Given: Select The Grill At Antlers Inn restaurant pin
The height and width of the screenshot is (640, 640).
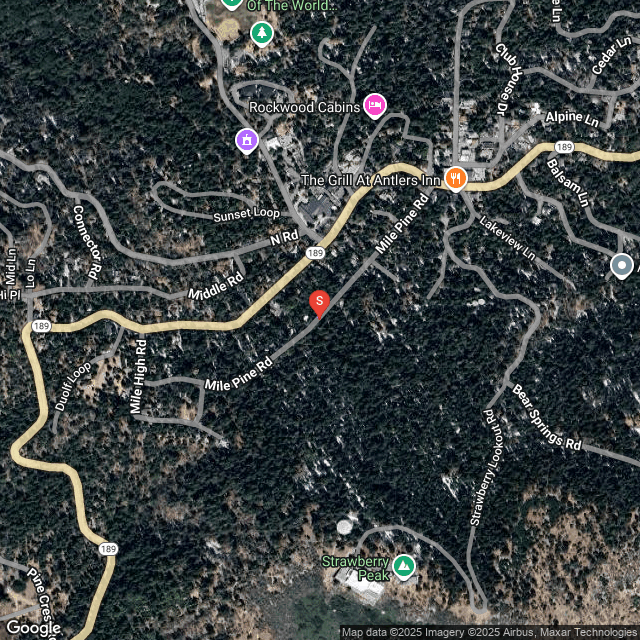Looking at the screenshot, I should click(456, 180).
